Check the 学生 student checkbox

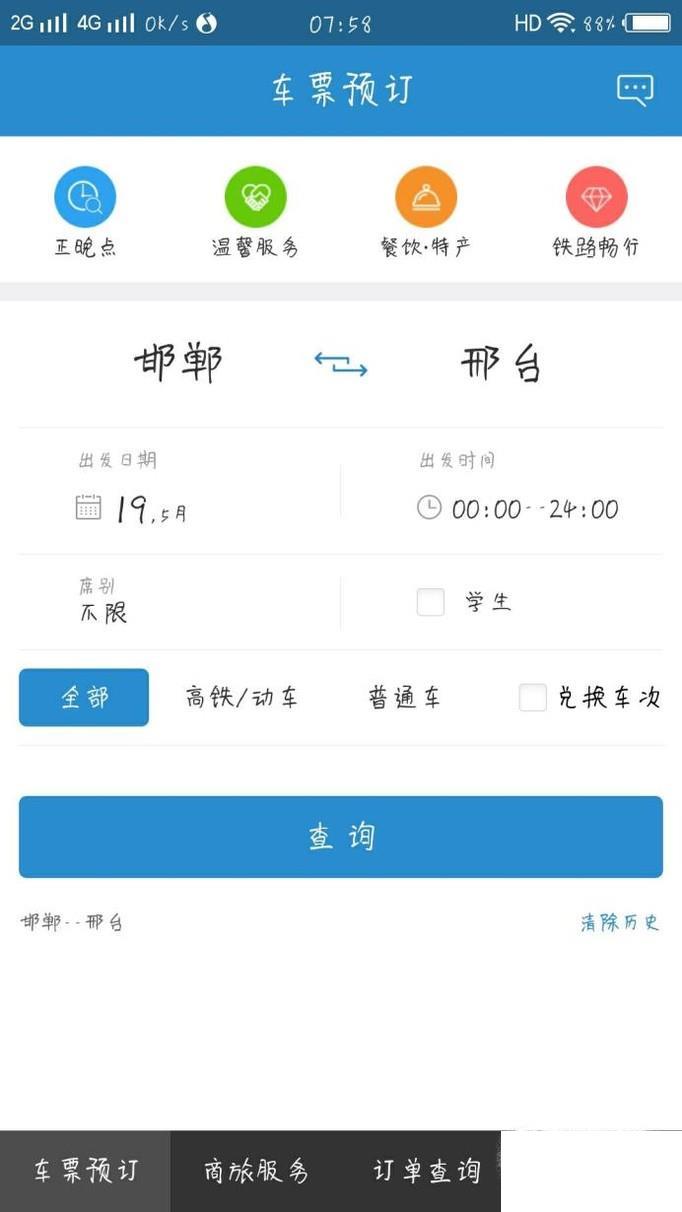(x=431, y=602)
